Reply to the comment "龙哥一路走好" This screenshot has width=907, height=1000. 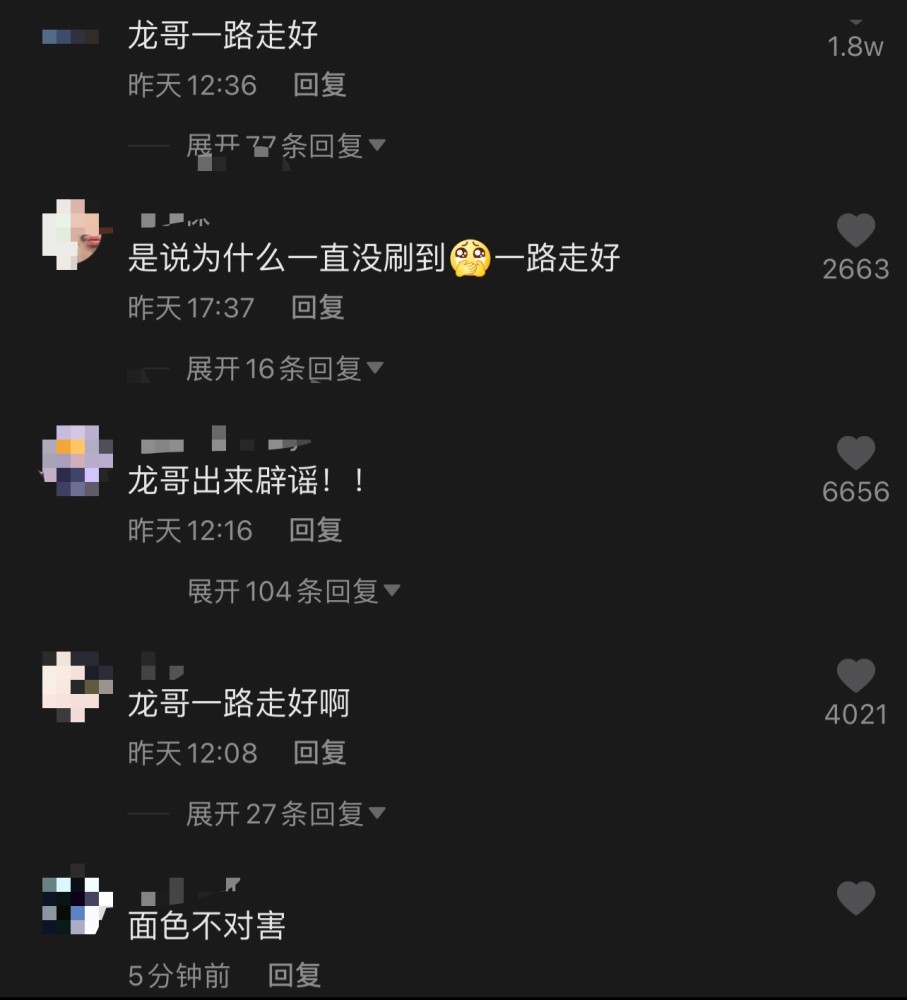(322, 86)
